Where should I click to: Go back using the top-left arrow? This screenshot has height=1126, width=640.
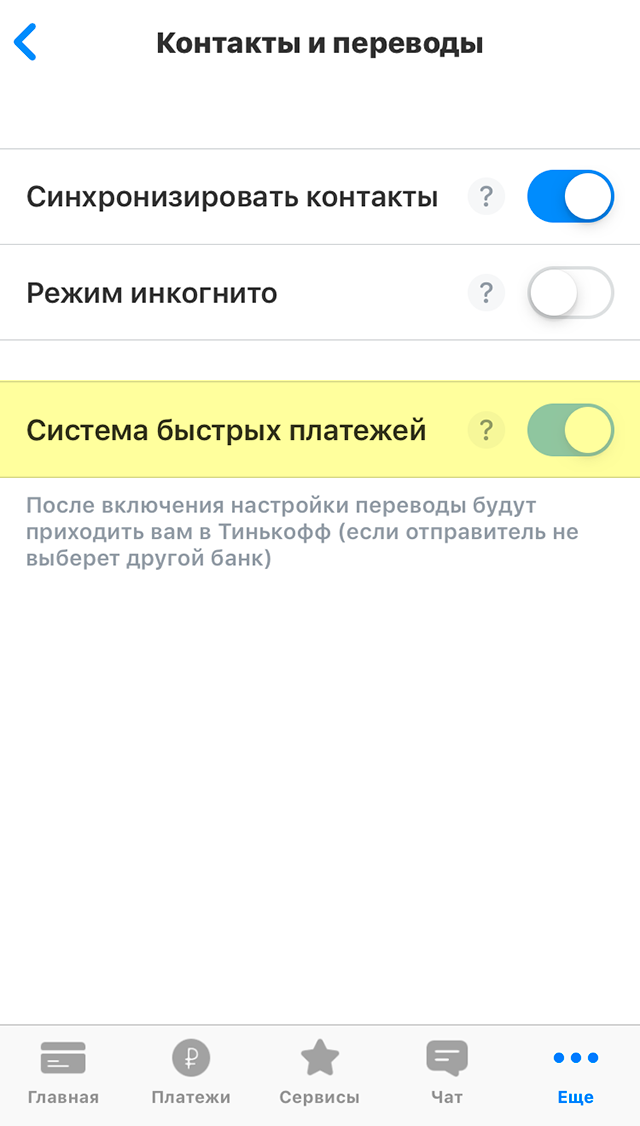pos(25,42)
